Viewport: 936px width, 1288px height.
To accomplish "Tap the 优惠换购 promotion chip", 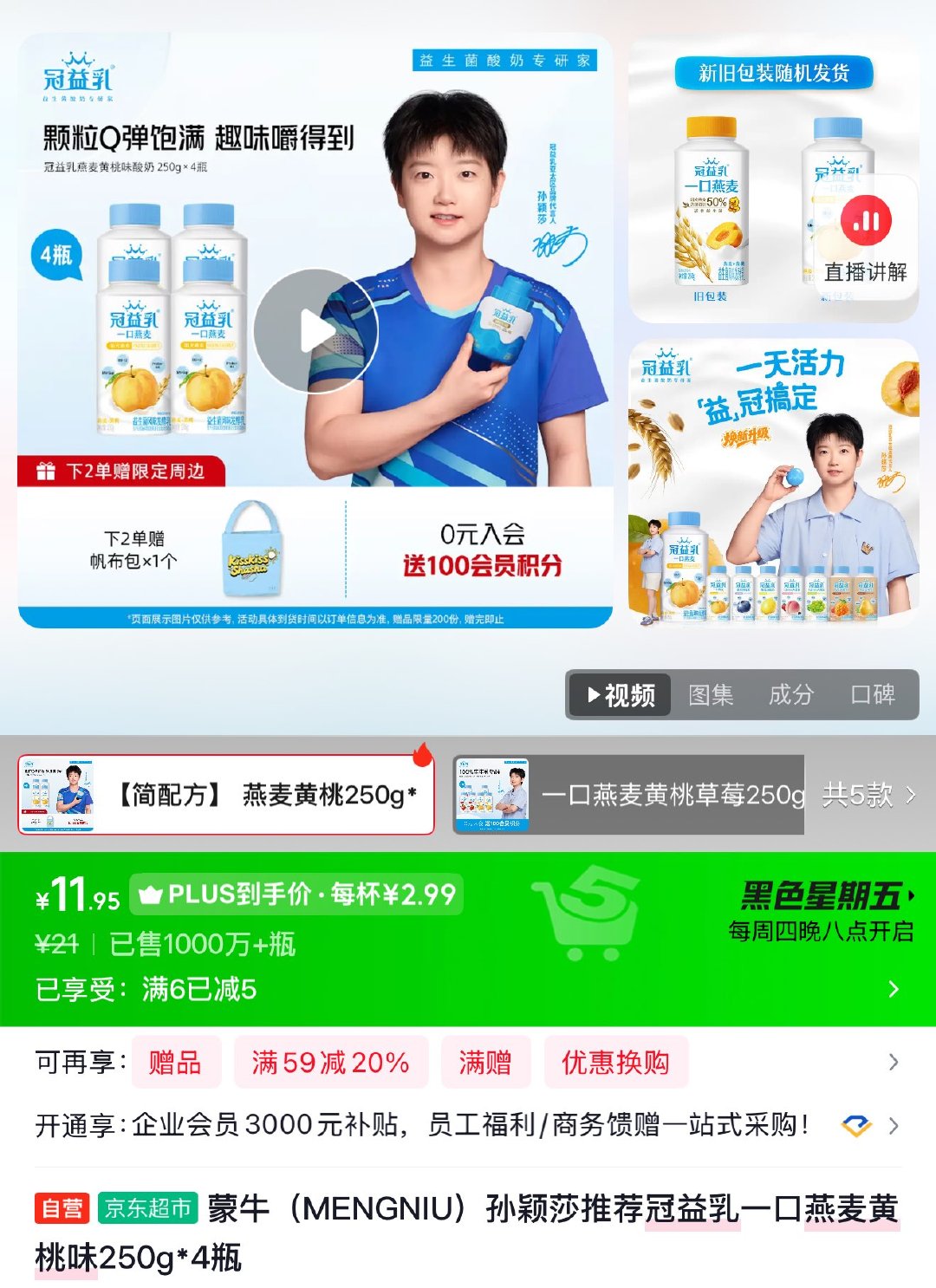I will (x=616, y=1063).
